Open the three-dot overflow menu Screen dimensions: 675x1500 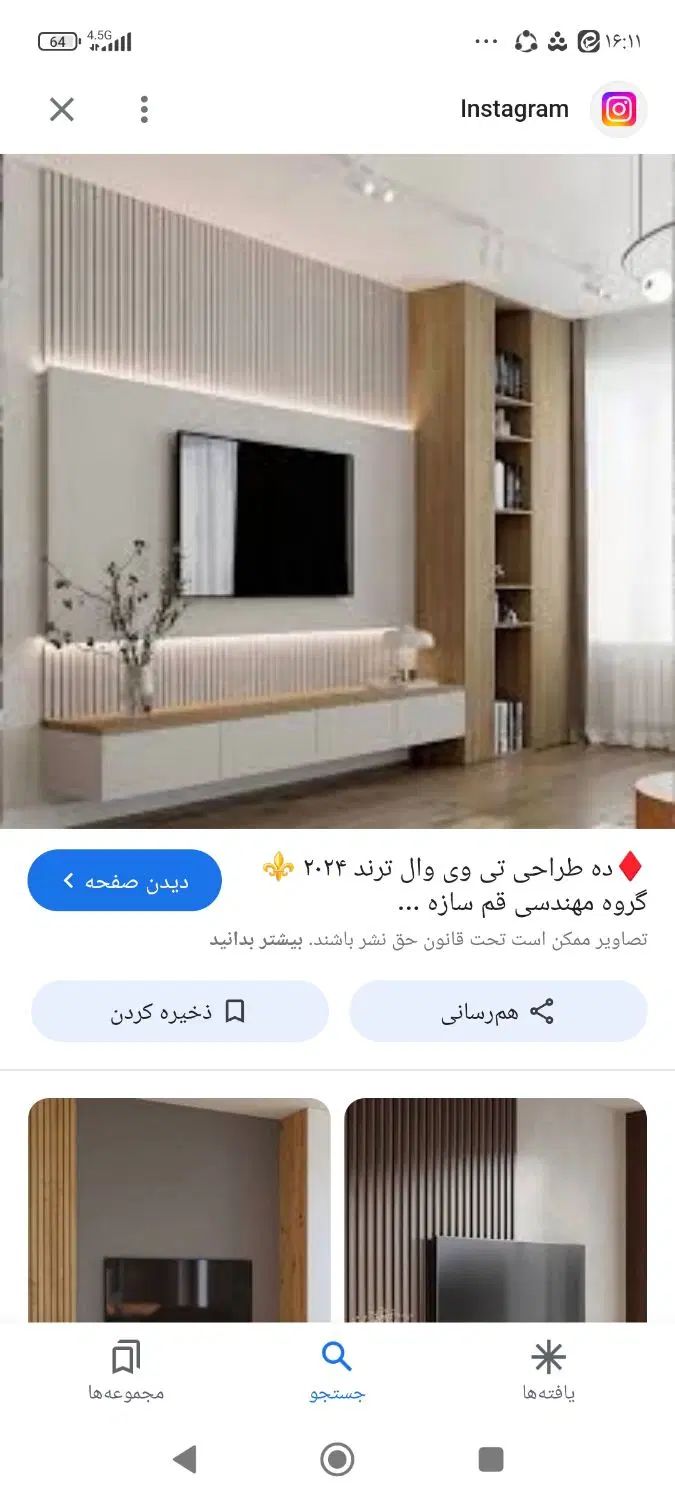144,109
